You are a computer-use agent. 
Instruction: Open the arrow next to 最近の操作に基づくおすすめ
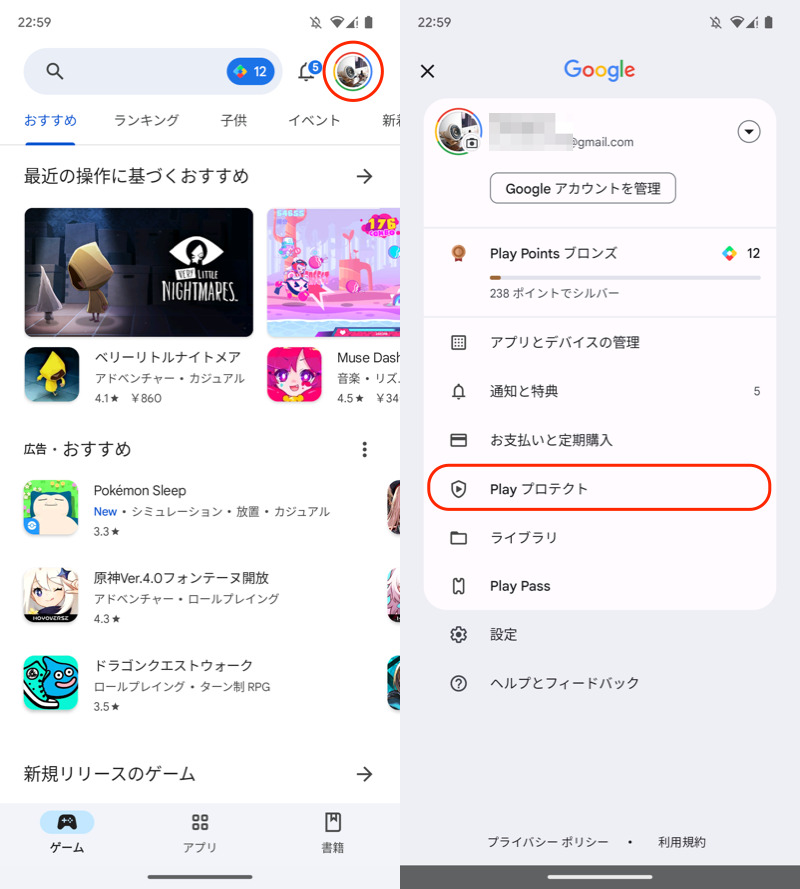(x=365, y=176)
